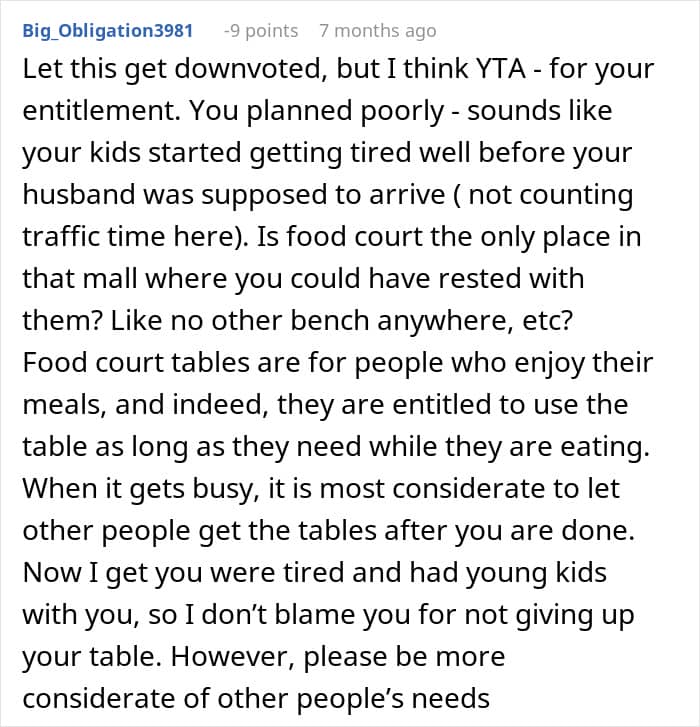
Task: Open Big_Obligation3981's user profile
Action: tap(107, 31)
